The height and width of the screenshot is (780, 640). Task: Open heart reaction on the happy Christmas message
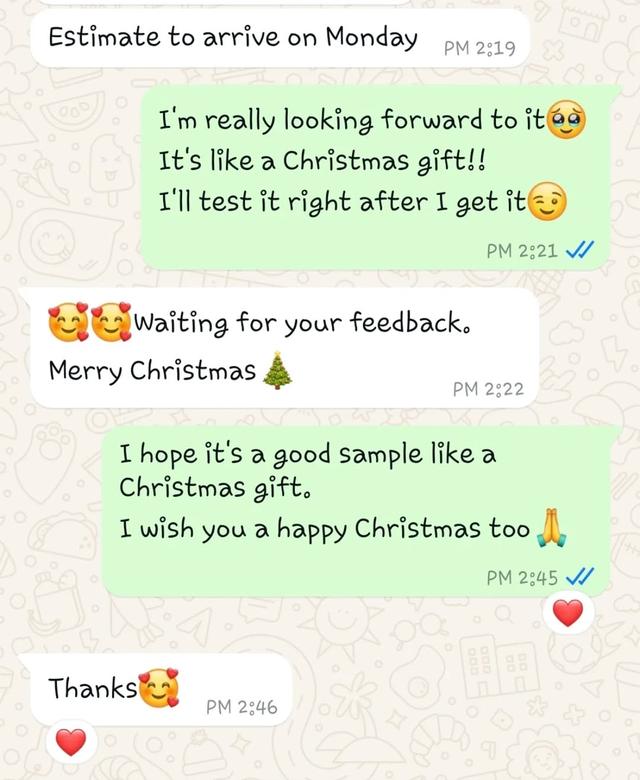567,613
